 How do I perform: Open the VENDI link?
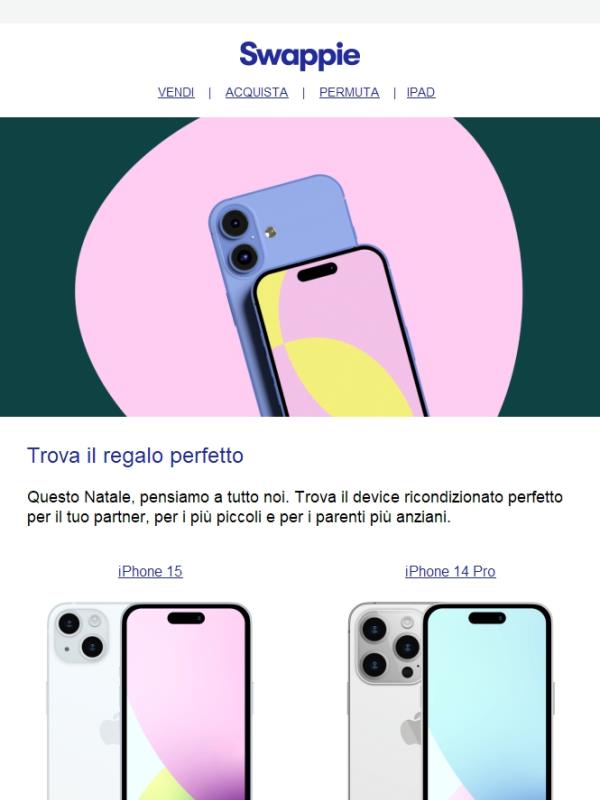pyautogui.click(x=176, y=92)
